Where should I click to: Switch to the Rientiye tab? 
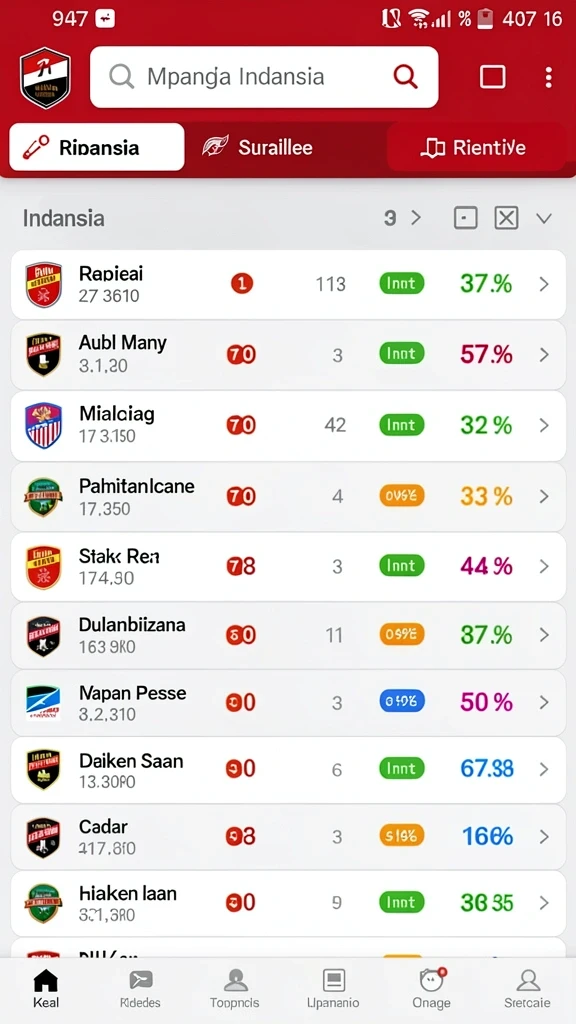(x=475, y=147)
